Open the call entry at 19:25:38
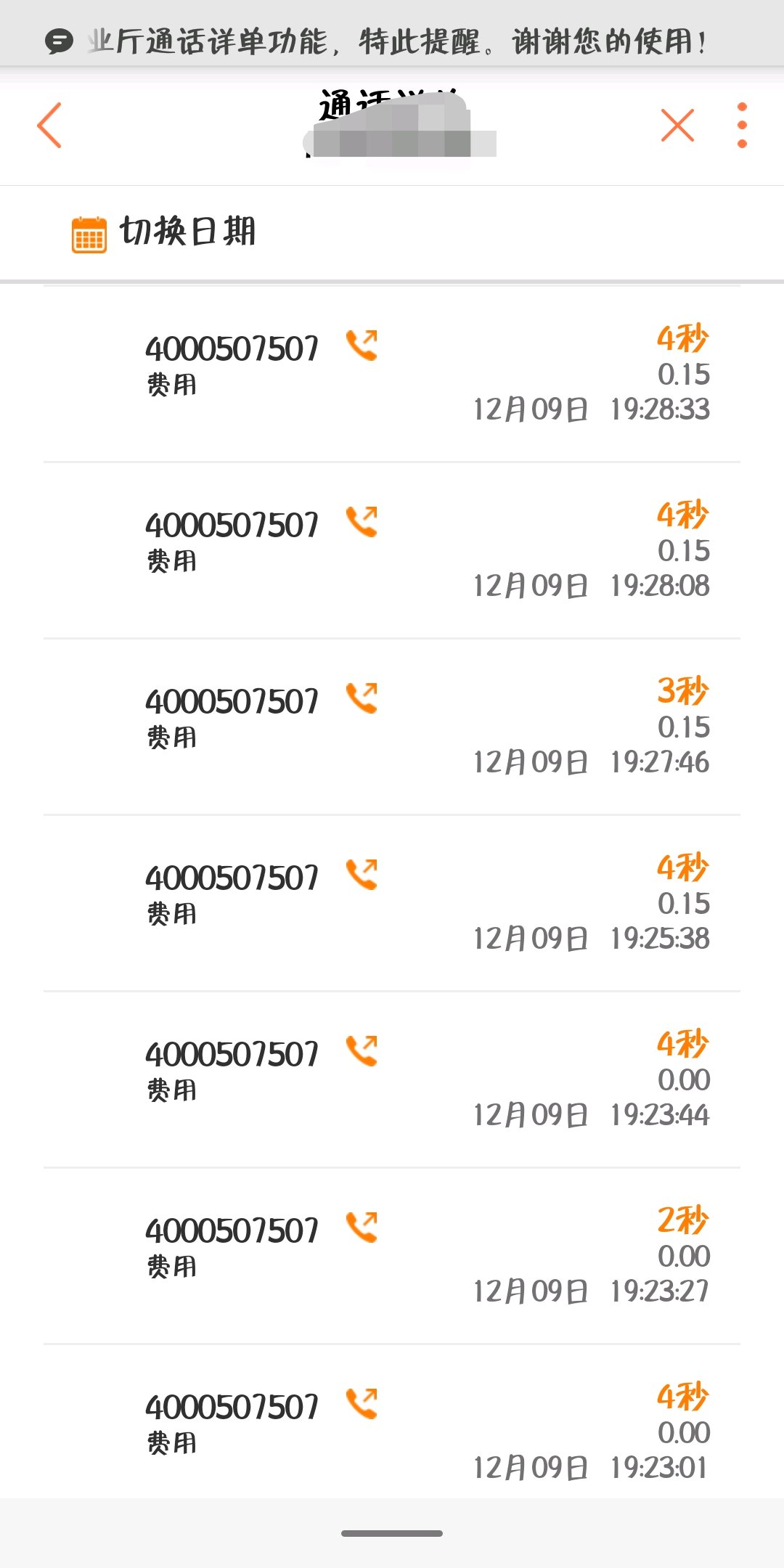Screen dimensions: 784x1568 [x=392, y=903]
